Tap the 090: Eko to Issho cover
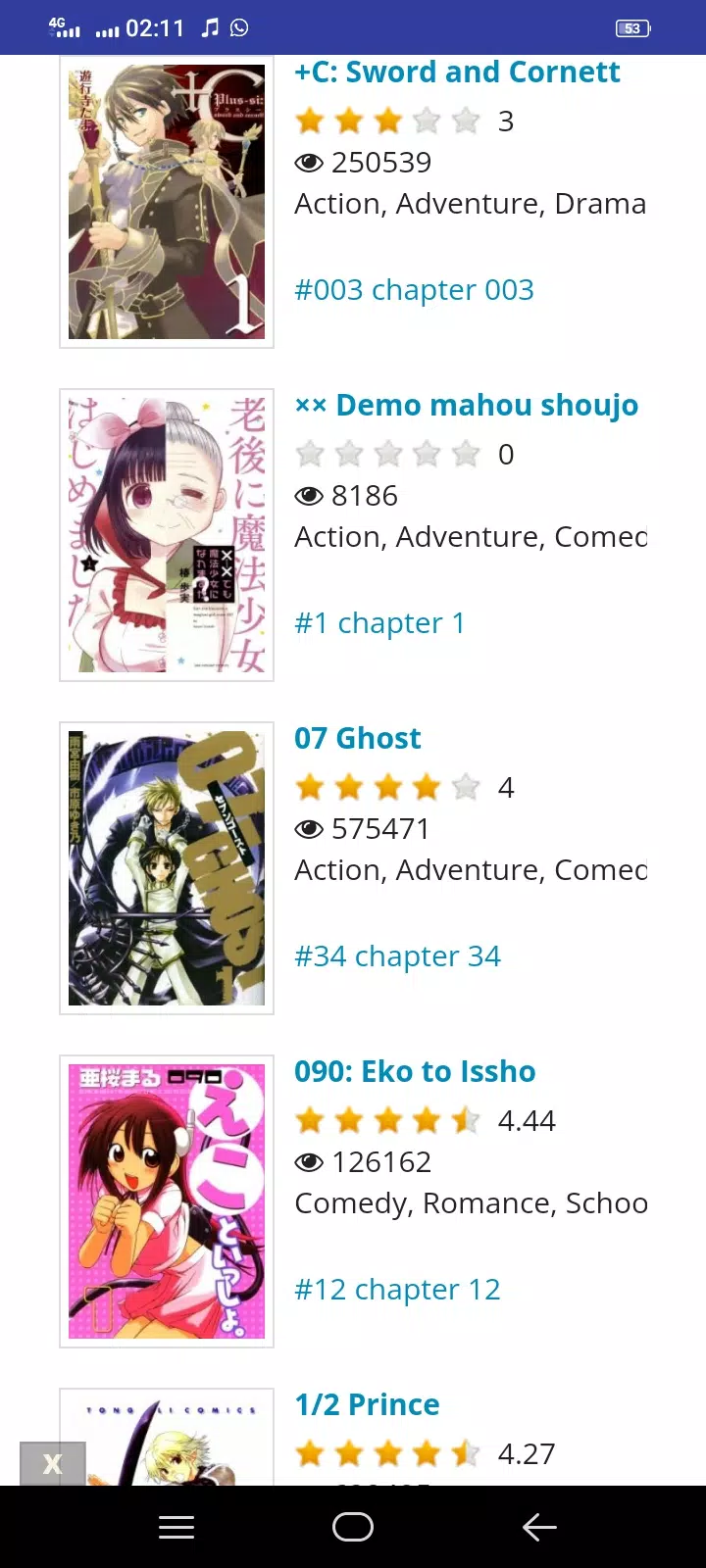 click(x=167, y=1201)
